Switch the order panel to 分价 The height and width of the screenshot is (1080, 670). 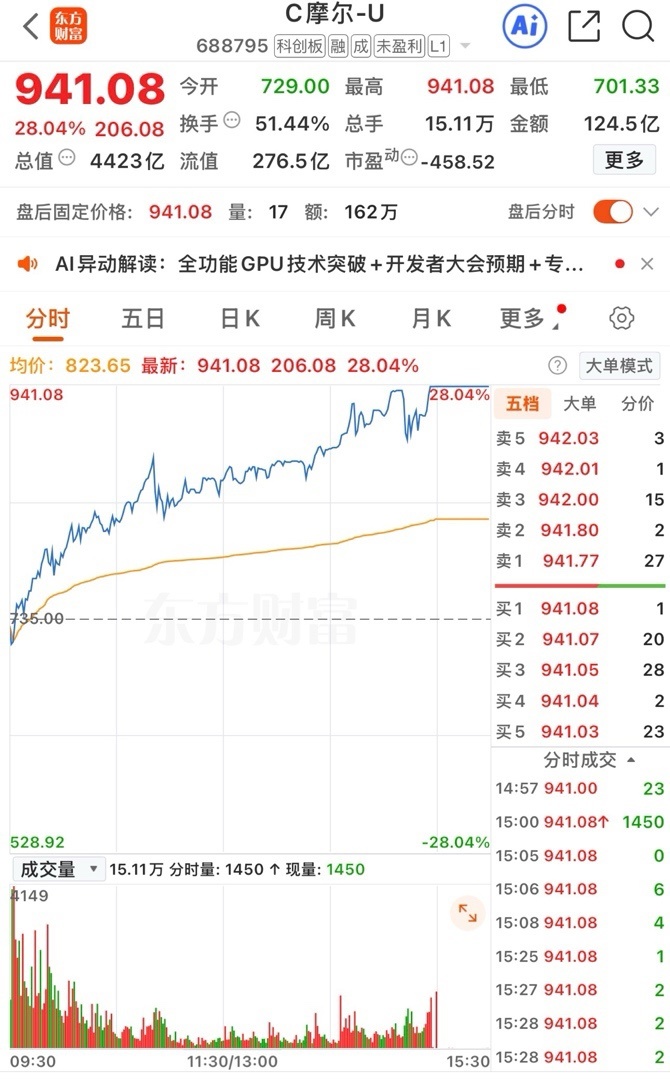coord(638,404)
